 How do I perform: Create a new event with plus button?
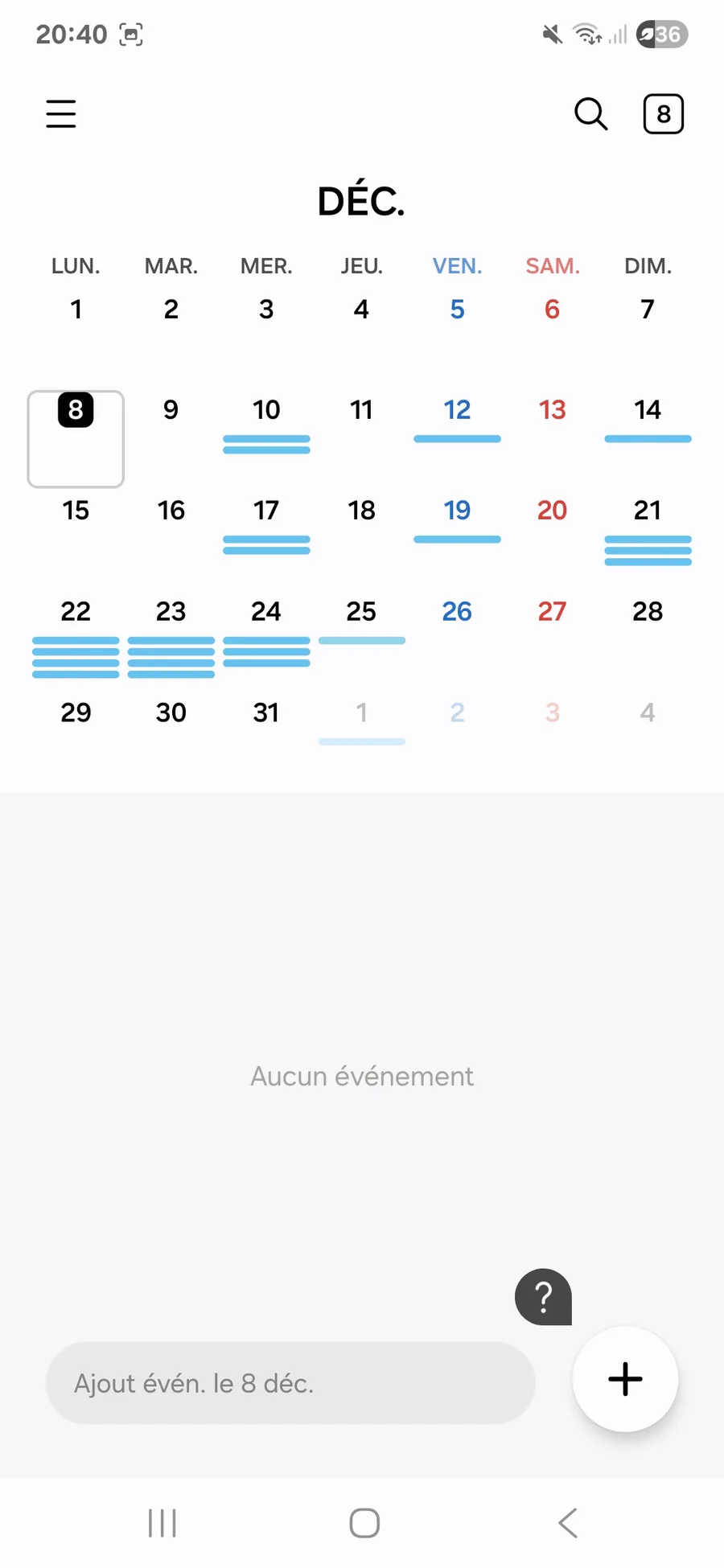click(x=625, y=1379)
